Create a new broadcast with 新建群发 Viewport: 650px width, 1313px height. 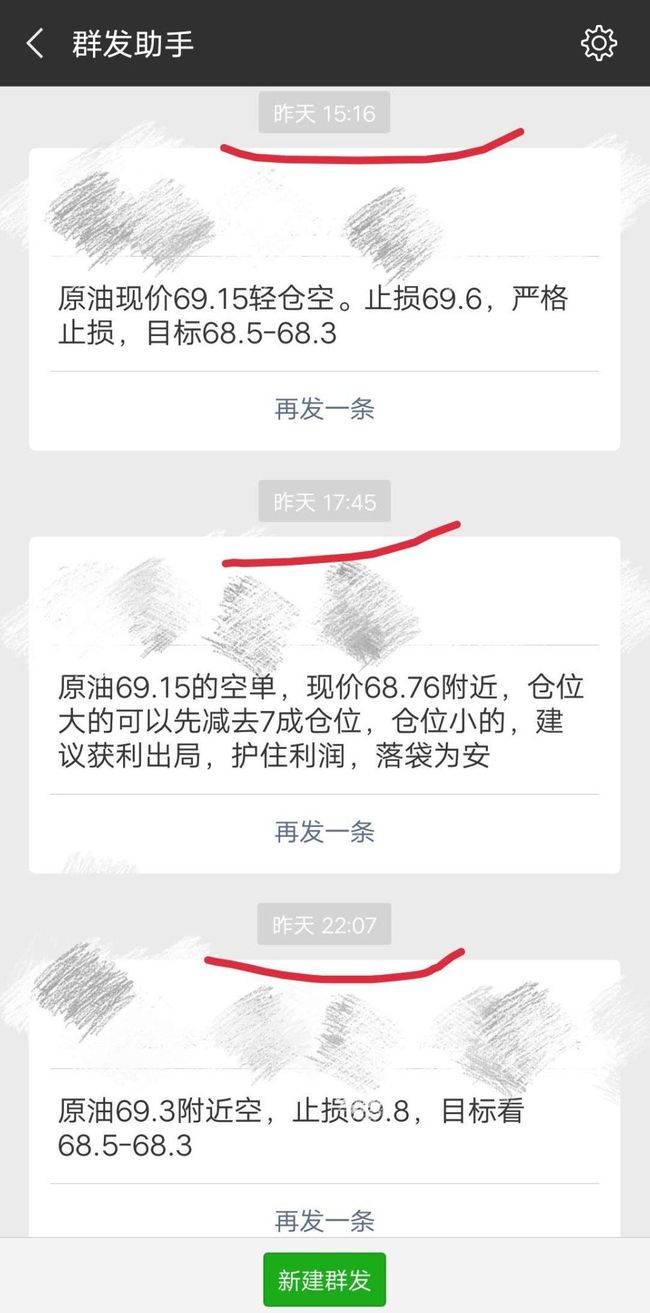pos(325,1279)
